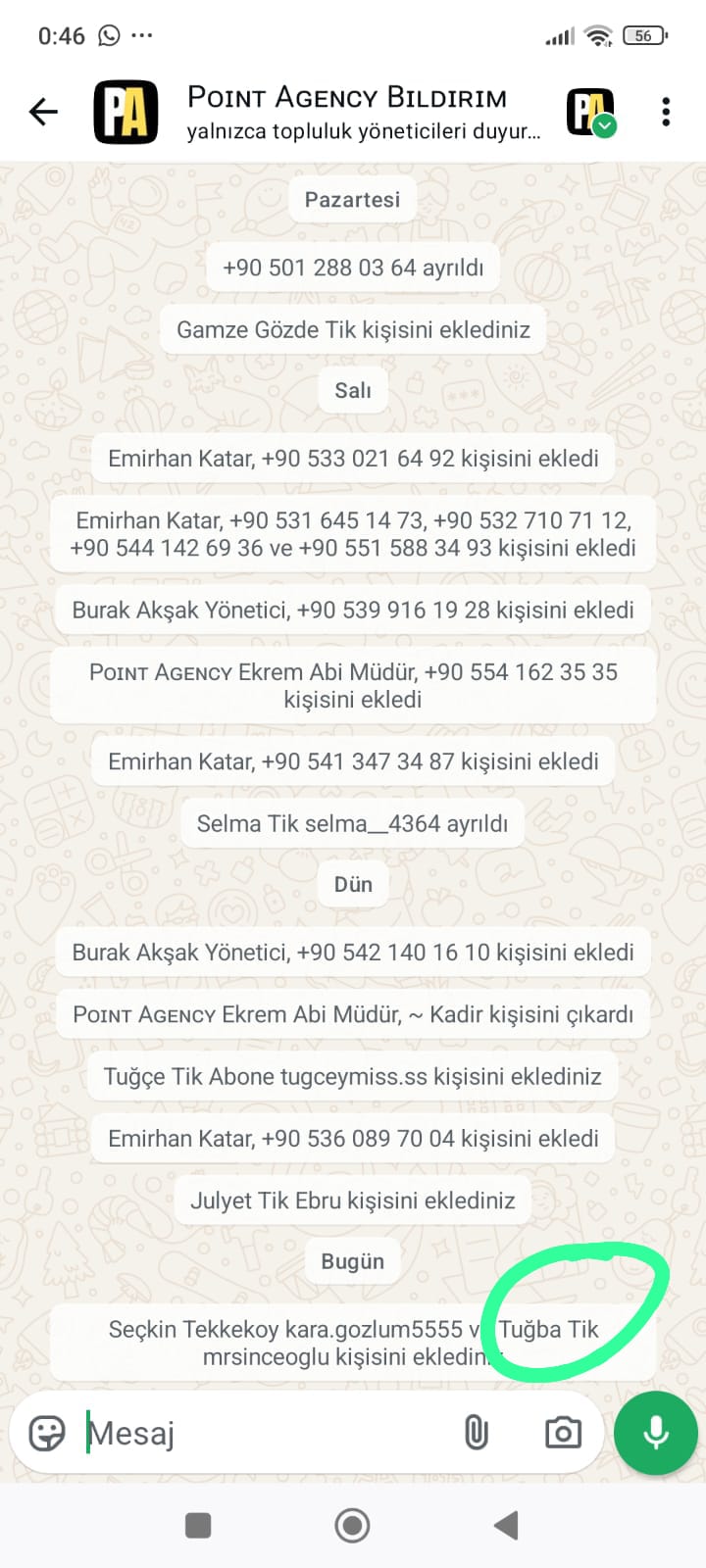Open the community icon with the green check
The image size is (706, 1568).
pos(591,113)
